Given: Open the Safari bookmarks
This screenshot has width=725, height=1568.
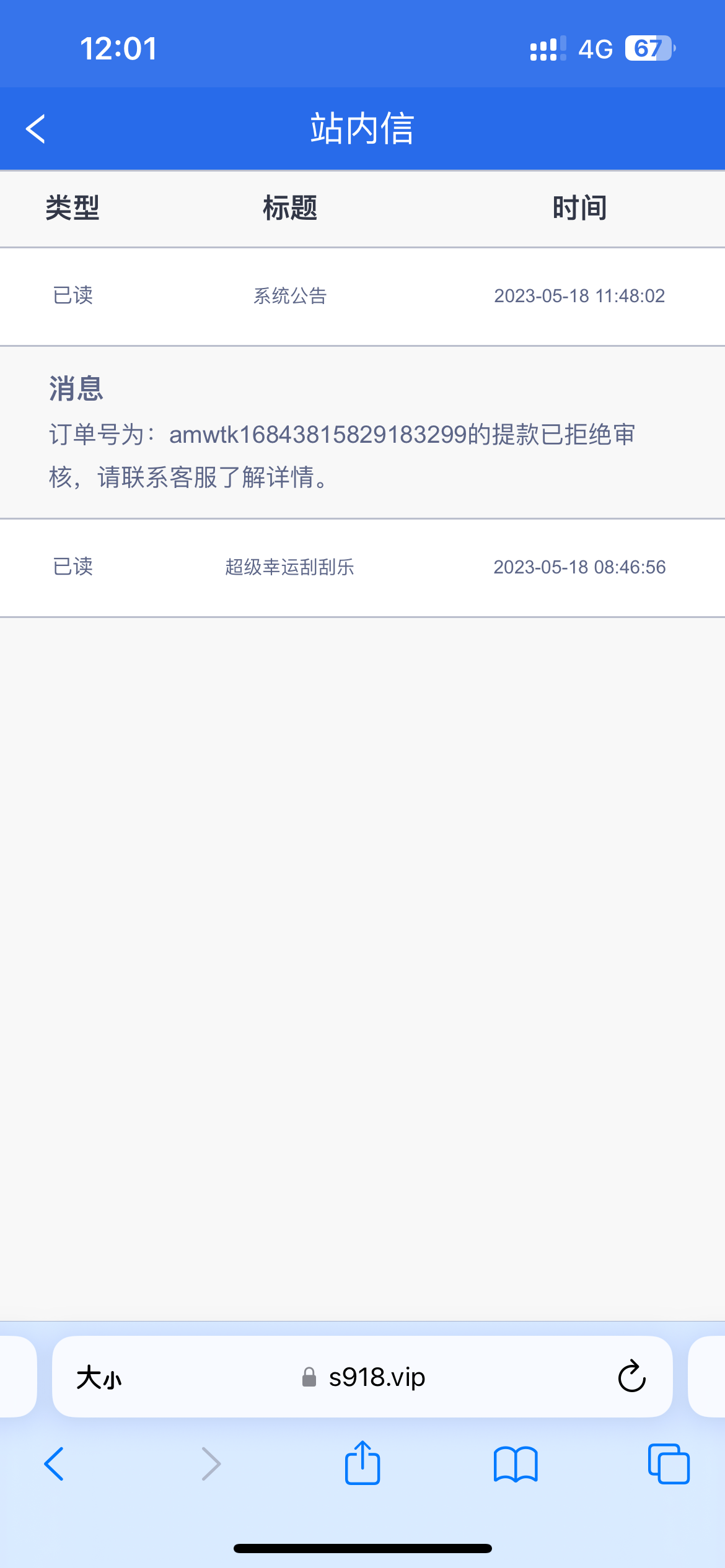Looking at the screenshot, I should (x=516, y=1464).
